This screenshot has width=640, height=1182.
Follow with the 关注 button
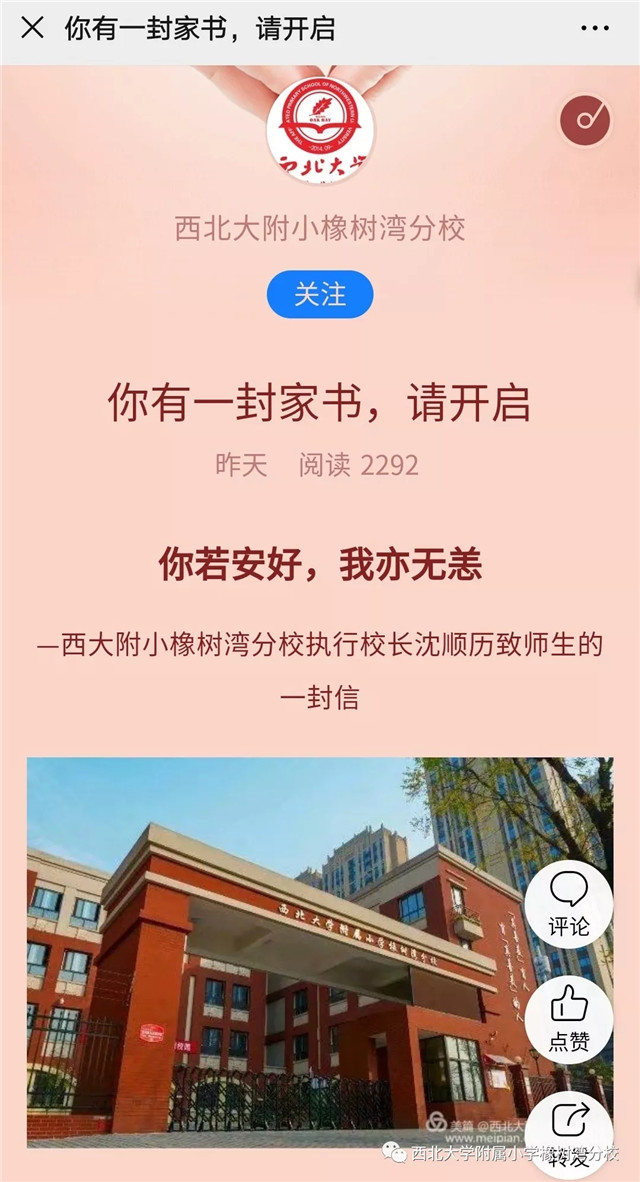(x=320, y=294)
